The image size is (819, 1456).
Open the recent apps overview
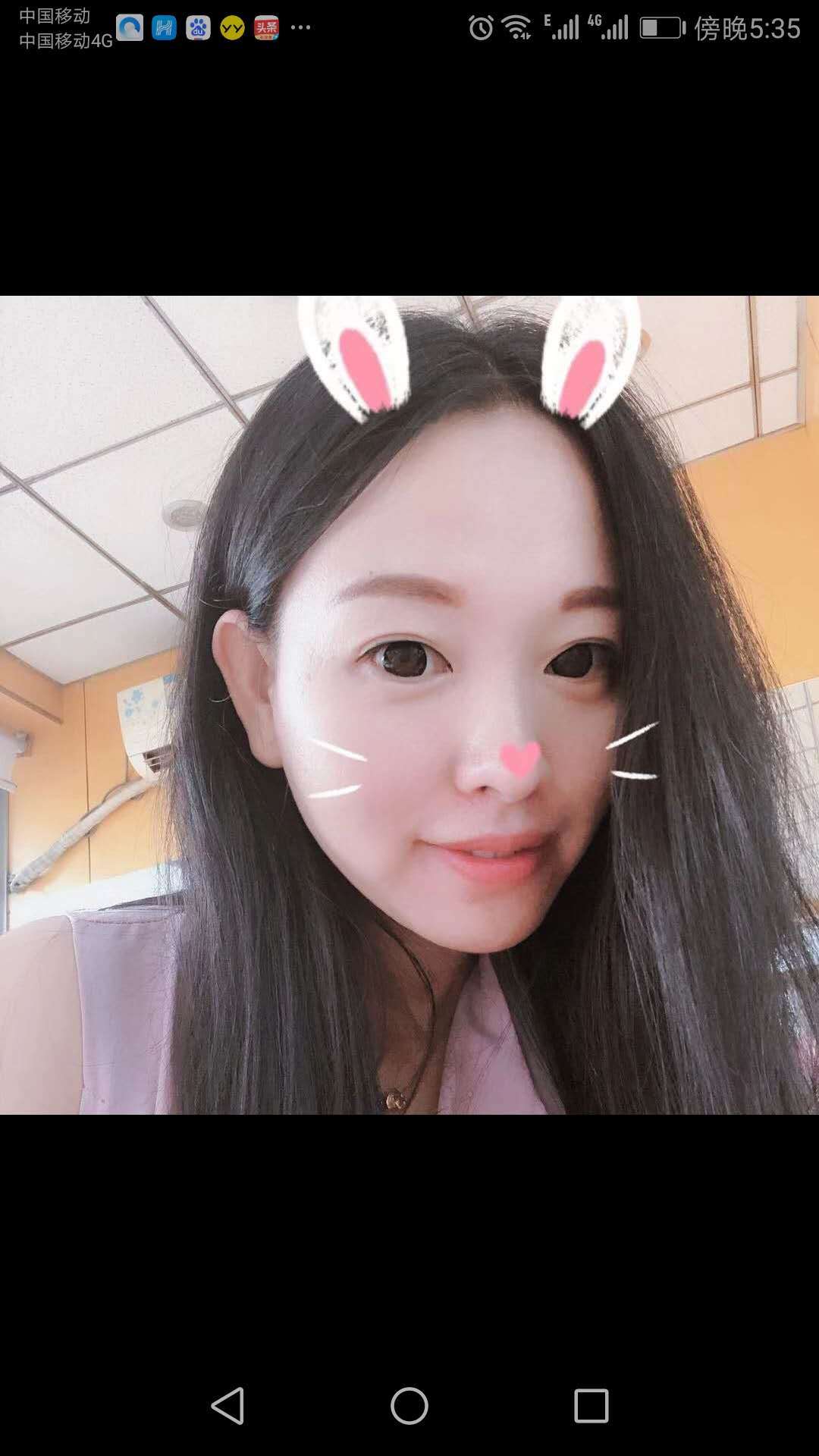click(x=591, y=1406)
